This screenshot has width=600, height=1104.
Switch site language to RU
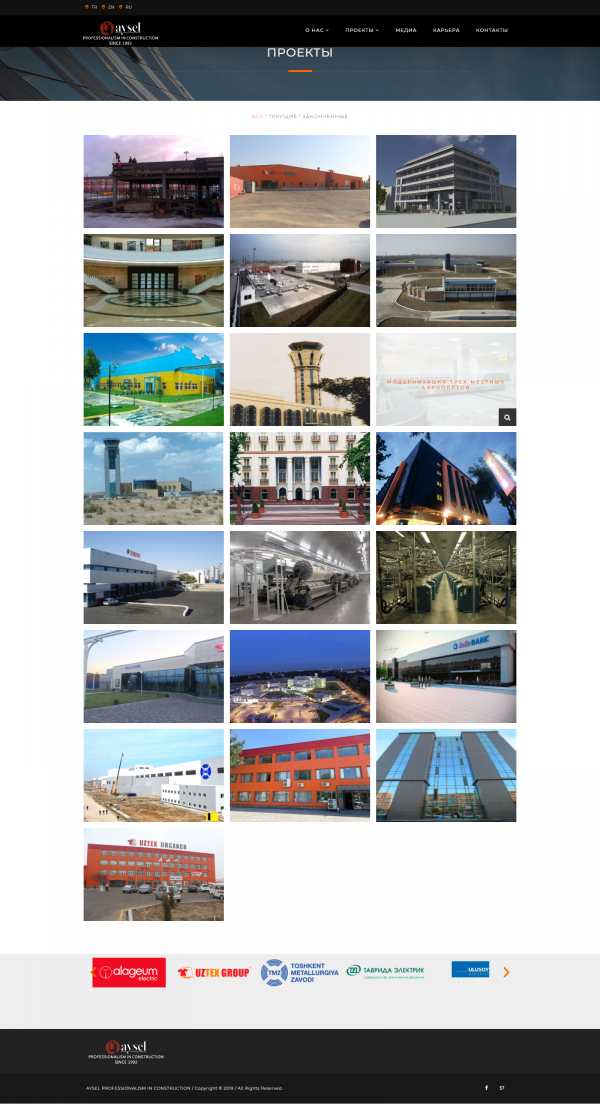click(126, 7)
